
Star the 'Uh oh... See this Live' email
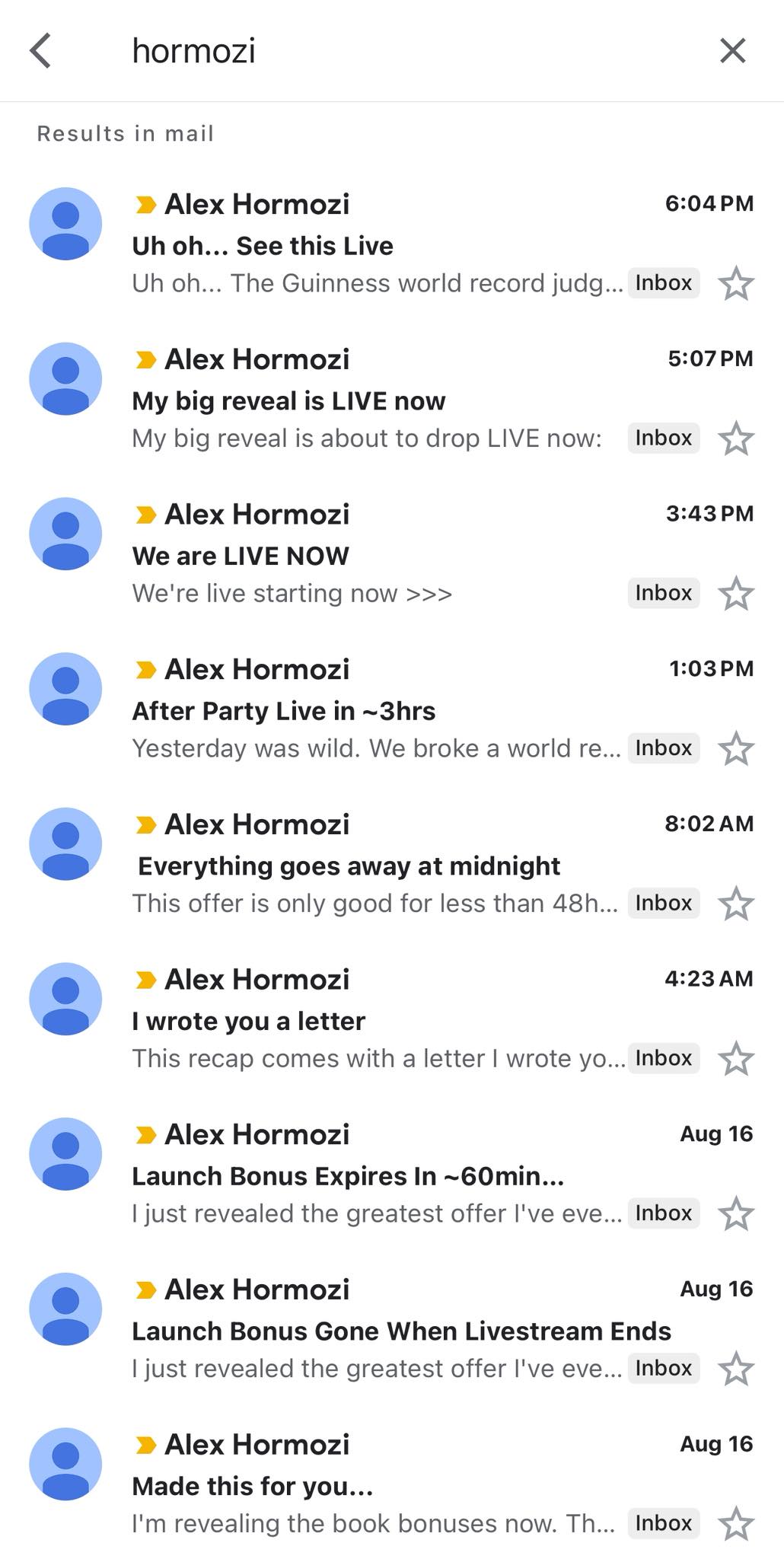click(x=735, y=284)
